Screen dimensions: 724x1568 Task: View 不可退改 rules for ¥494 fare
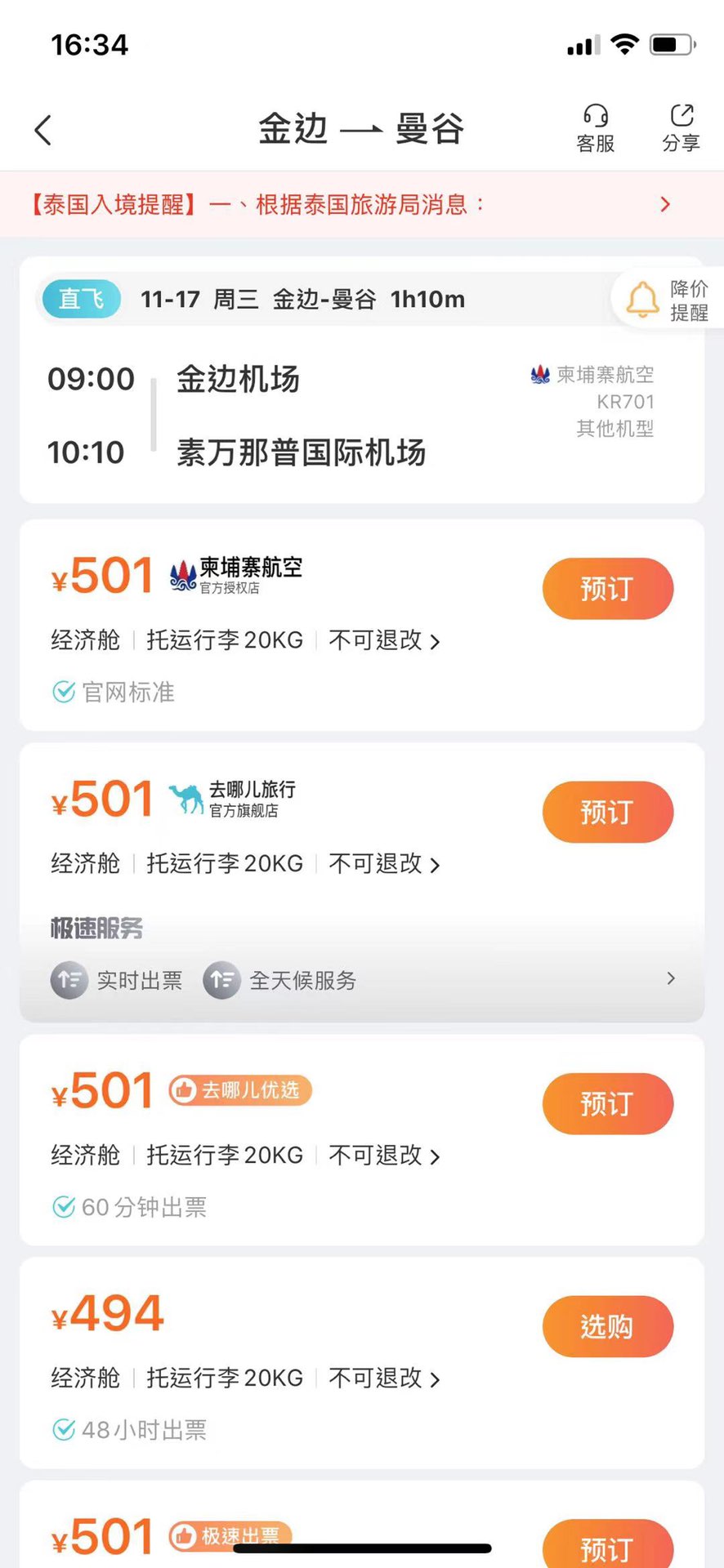coord(384,1379)
